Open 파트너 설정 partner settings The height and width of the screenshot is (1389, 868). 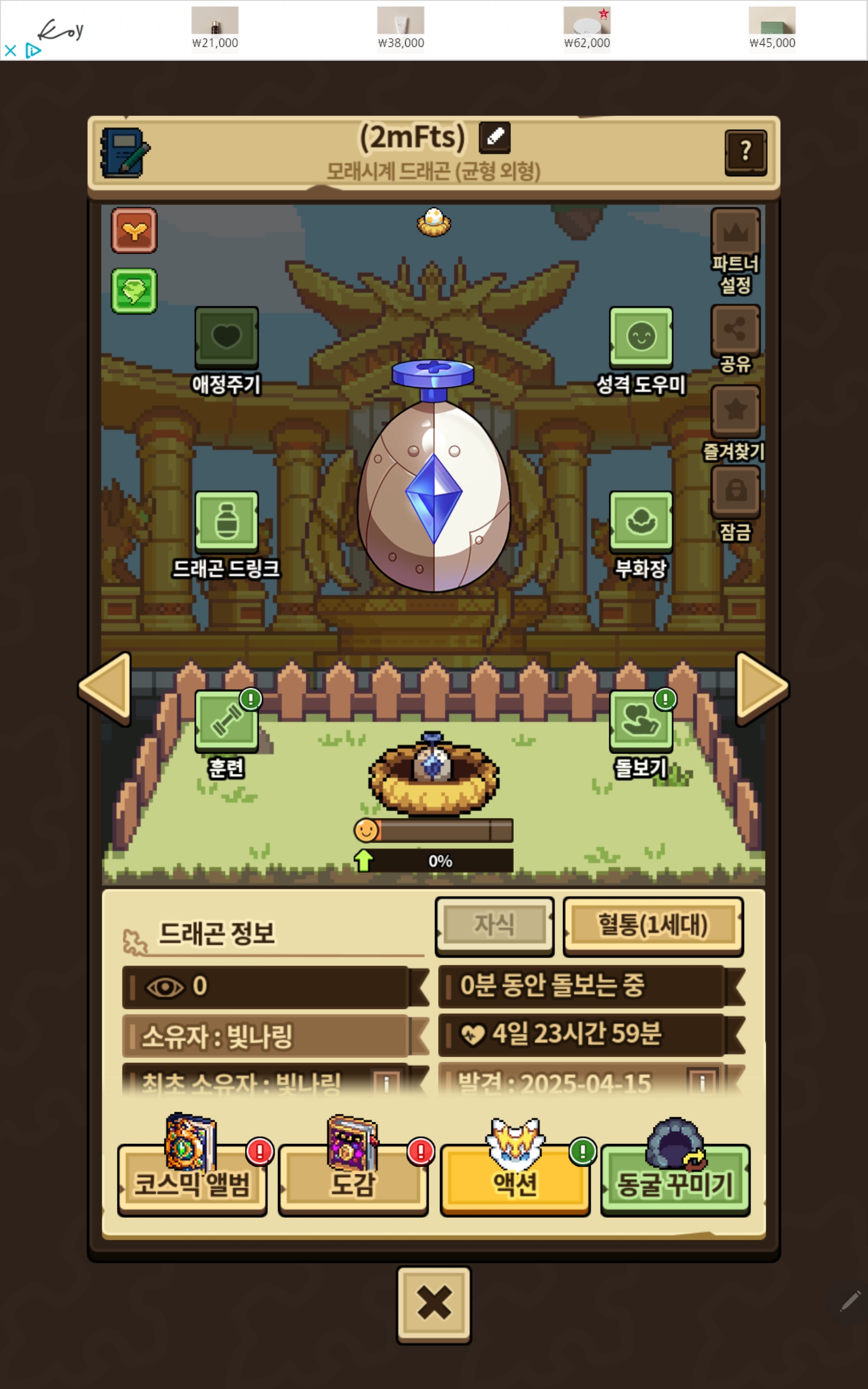[x=736, y=234]
